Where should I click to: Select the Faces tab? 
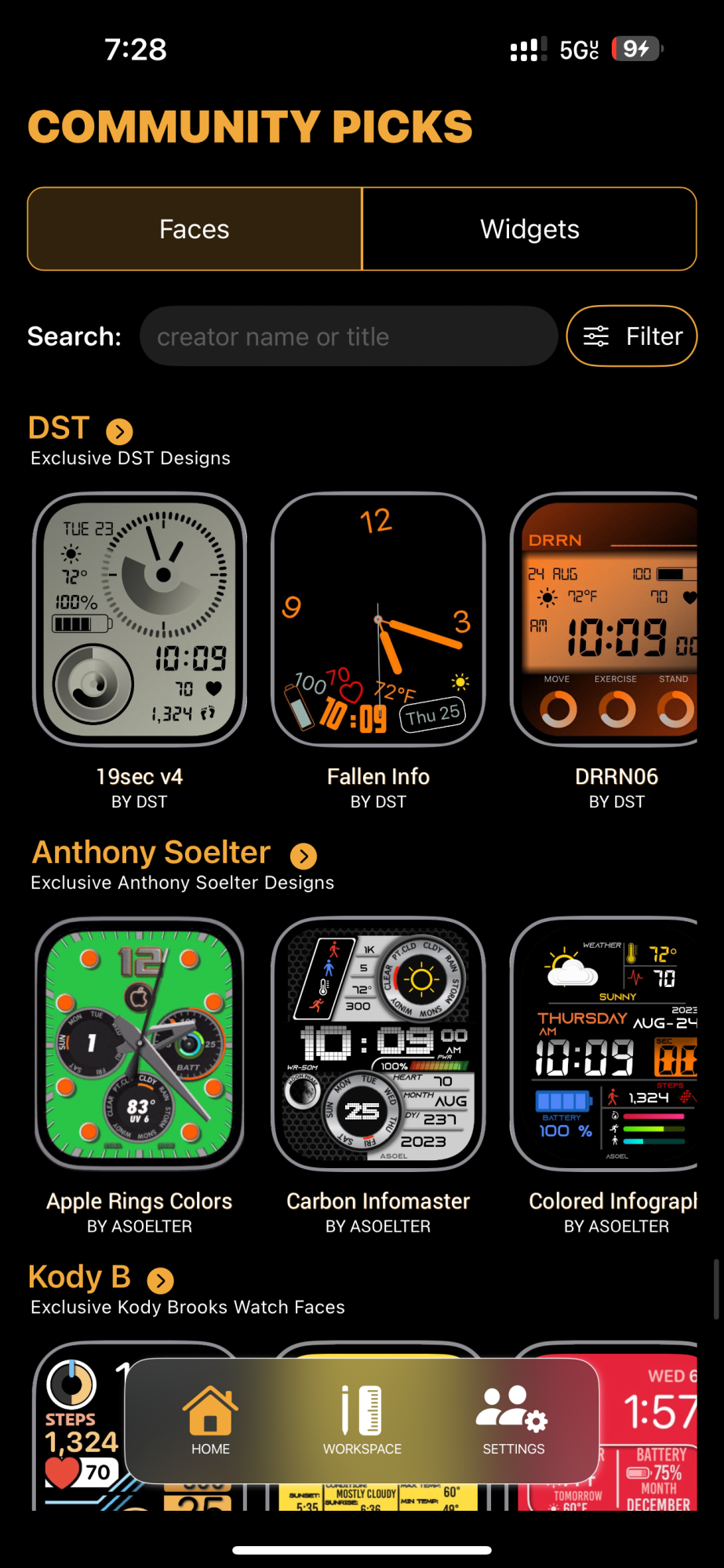coord(195,229)
